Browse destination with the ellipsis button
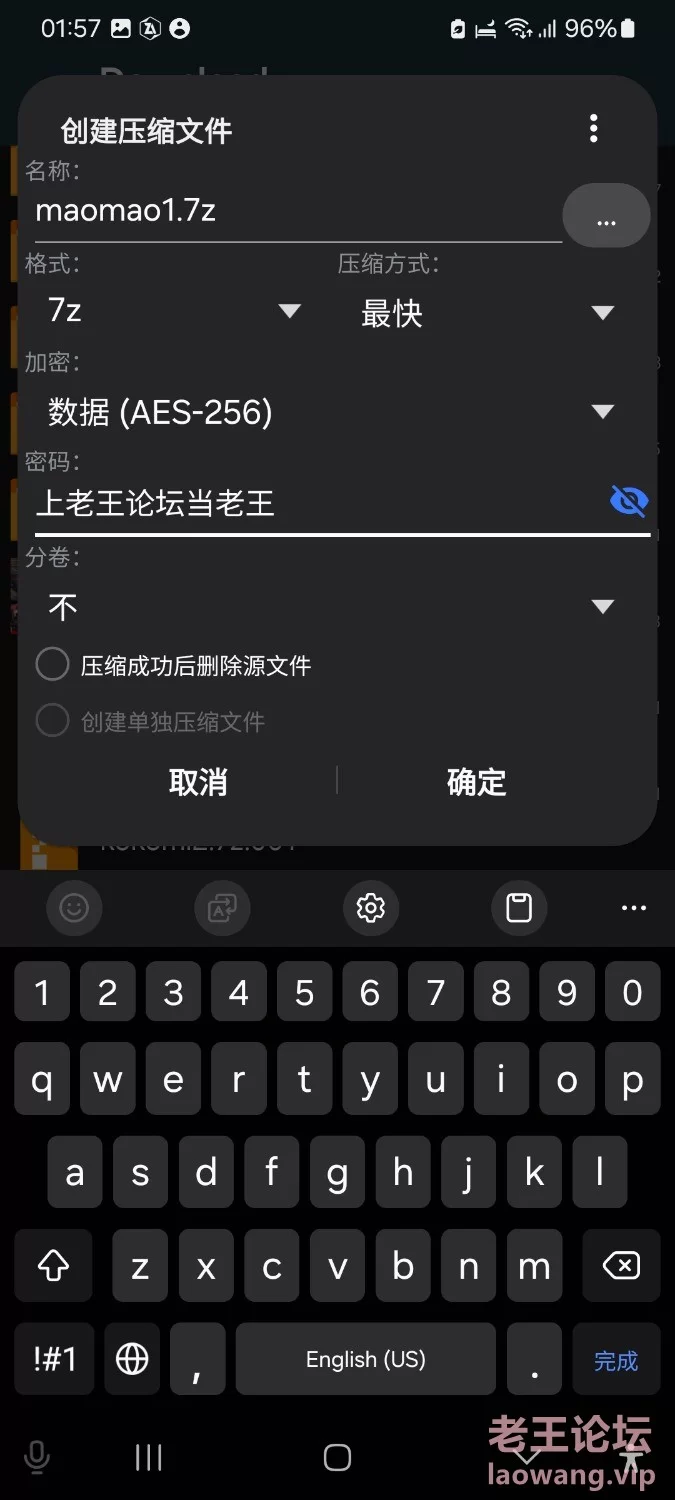 [x=606, y=216]
